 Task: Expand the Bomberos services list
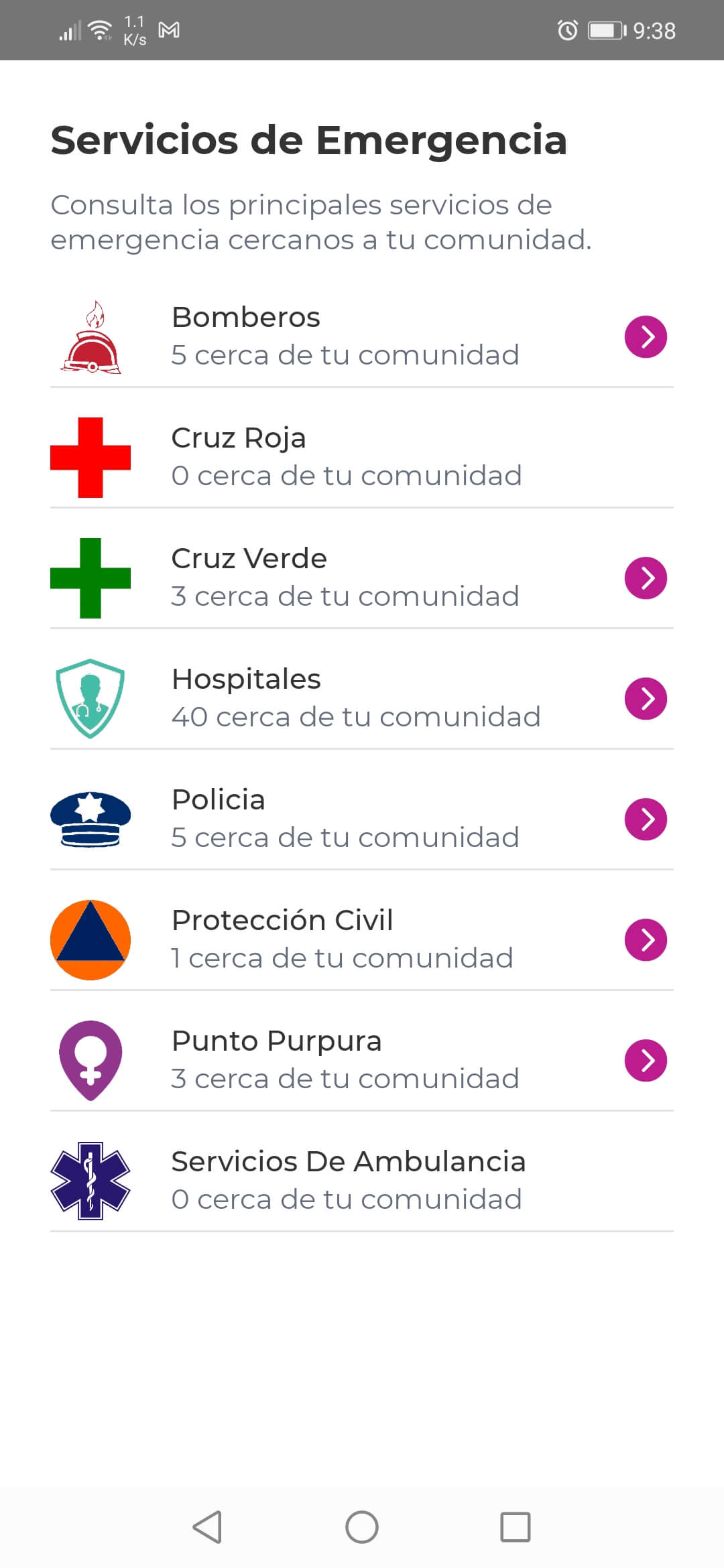pyautogui.click(x=645, y=337)
